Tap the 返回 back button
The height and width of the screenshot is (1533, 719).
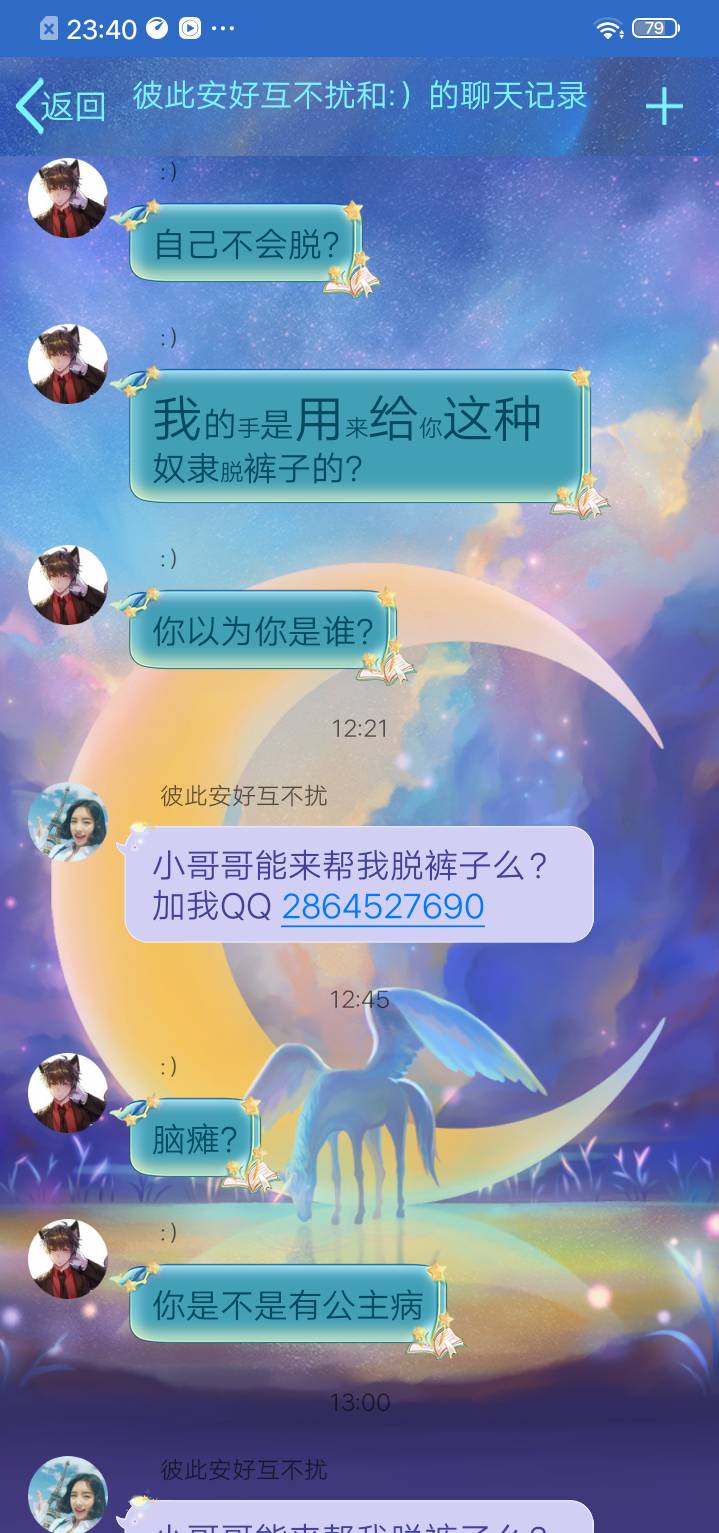pos(62,105)
